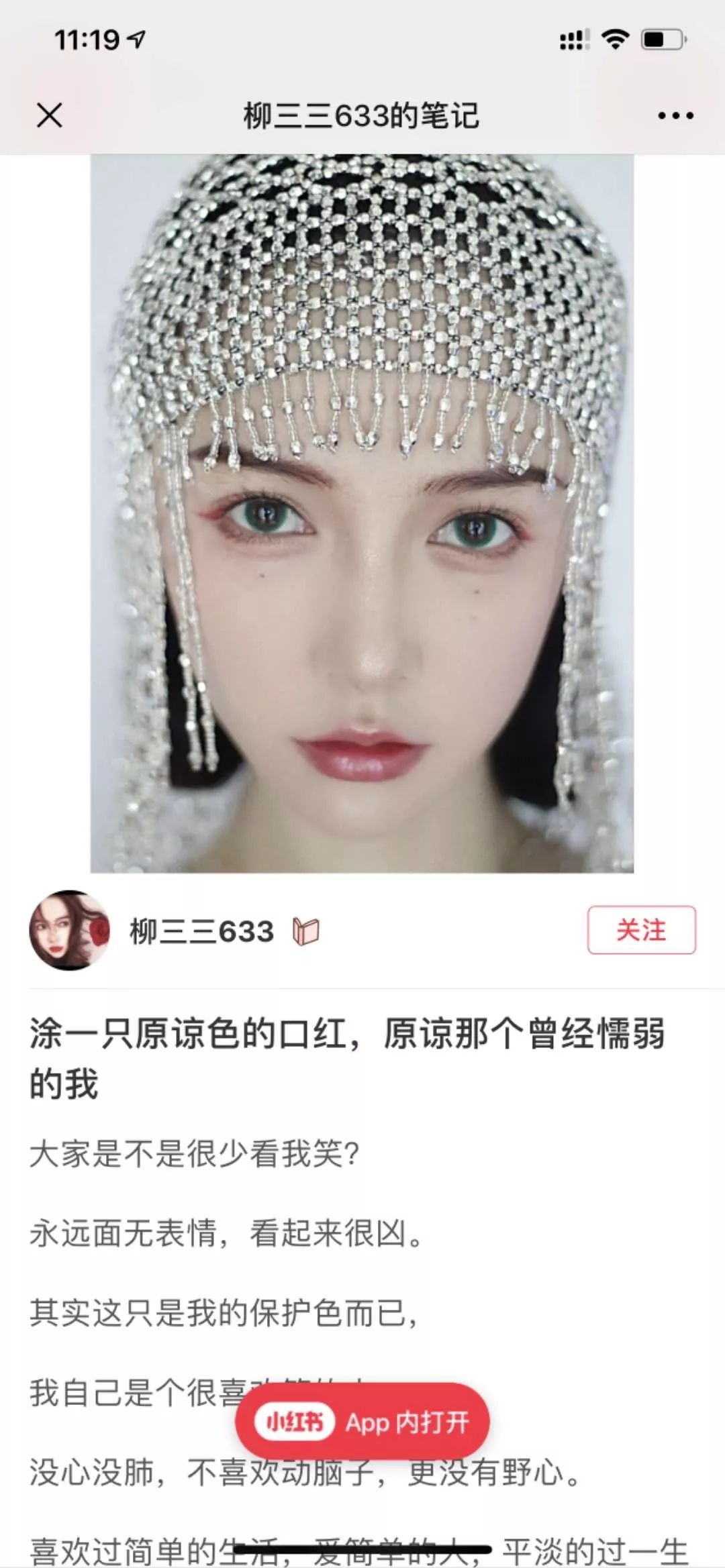Screen dimensions: 725x1568
Task: Open the username 柳三三633
Action: (202, 931)
